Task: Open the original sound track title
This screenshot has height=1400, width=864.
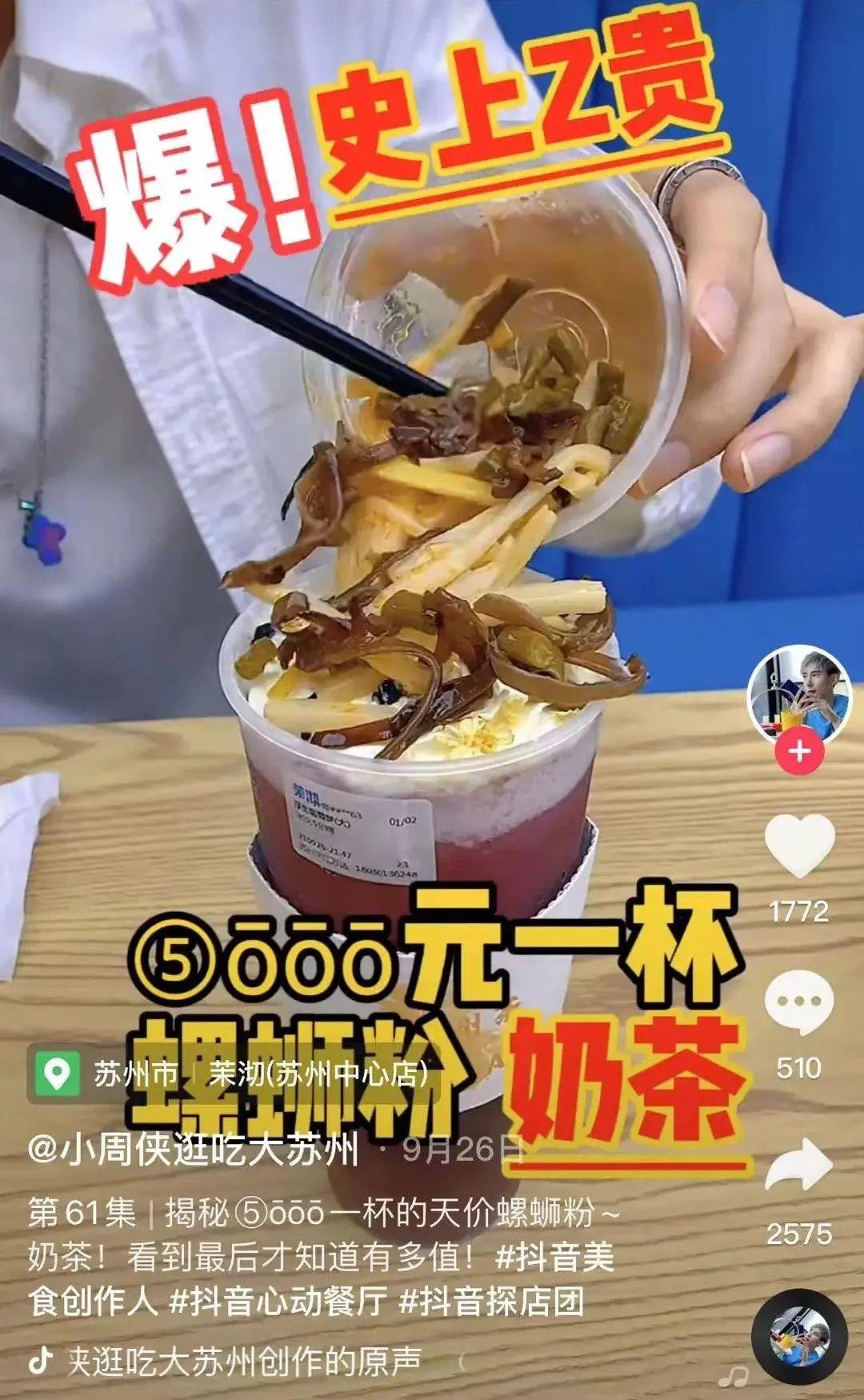Action: (x=244, y=1361)
